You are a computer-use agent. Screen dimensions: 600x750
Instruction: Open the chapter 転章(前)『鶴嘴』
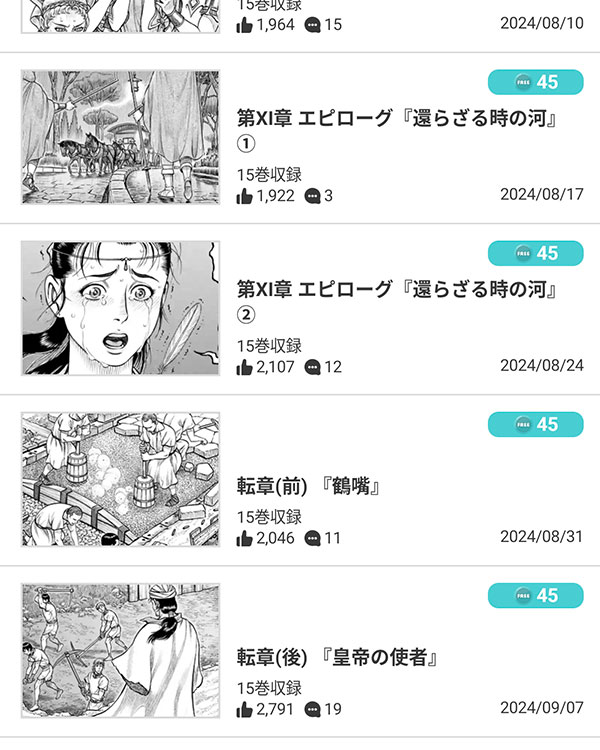311,487
